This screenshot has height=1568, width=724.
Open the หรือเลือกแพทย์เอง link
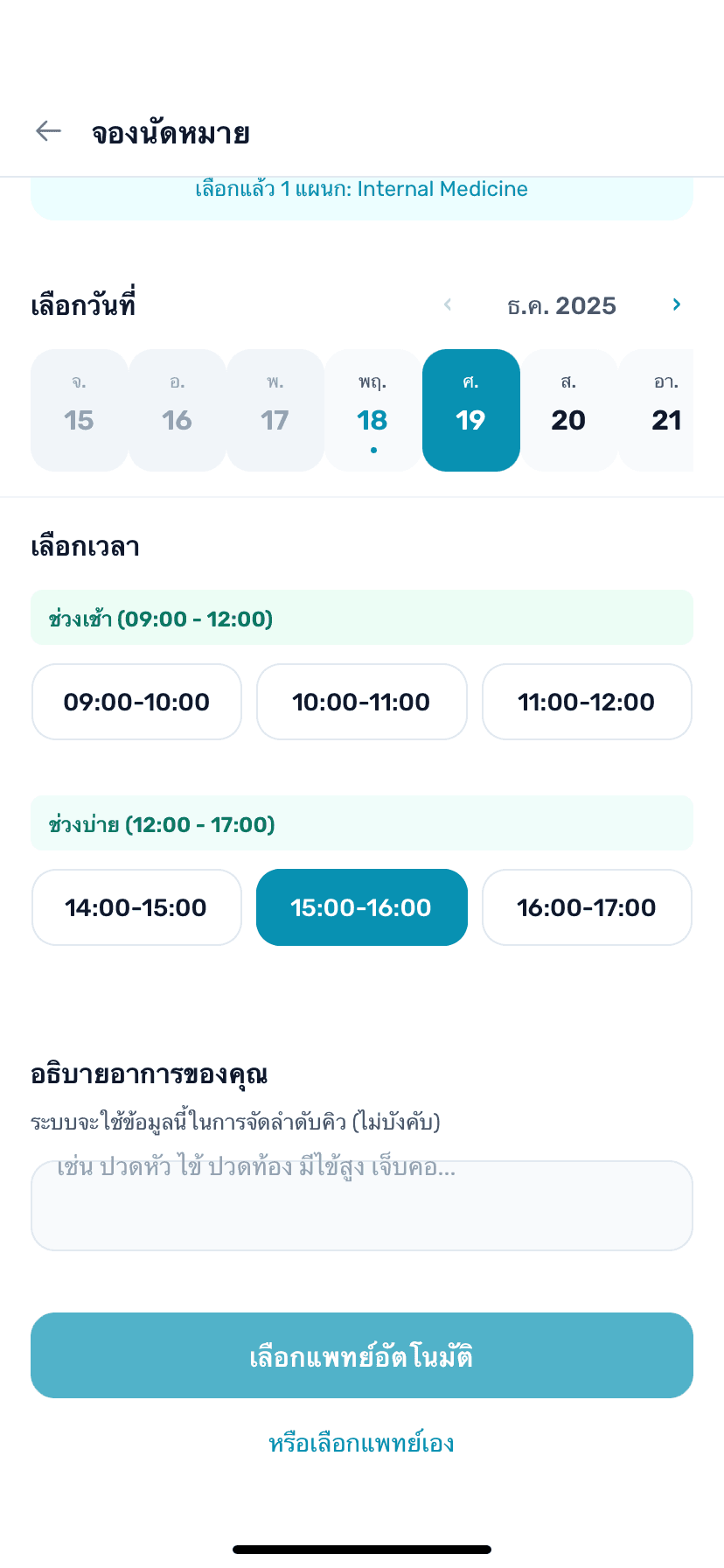tap(361, 1443)
